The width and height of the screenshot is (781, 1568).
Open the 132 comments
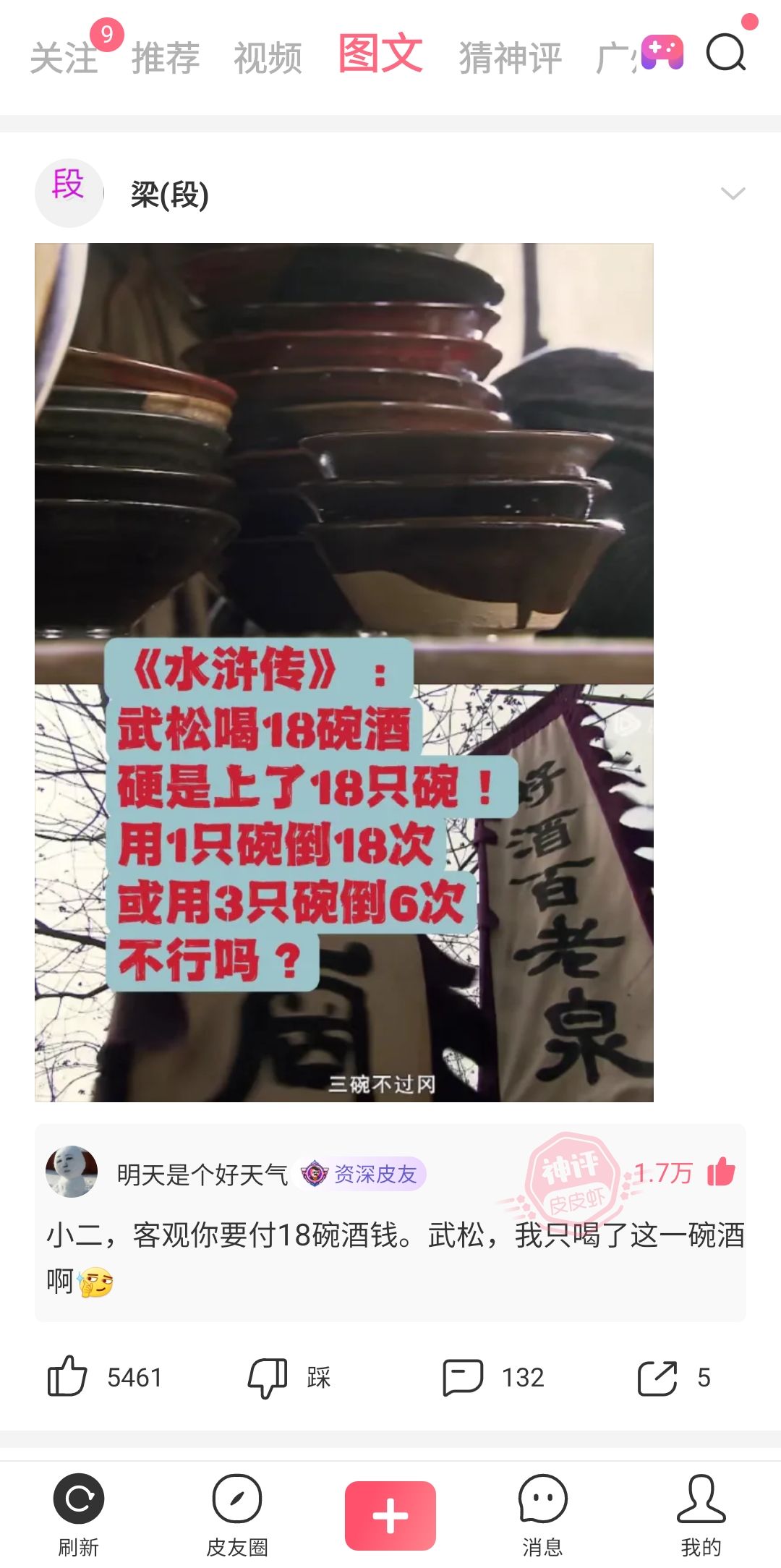(x=493, y=1377)
